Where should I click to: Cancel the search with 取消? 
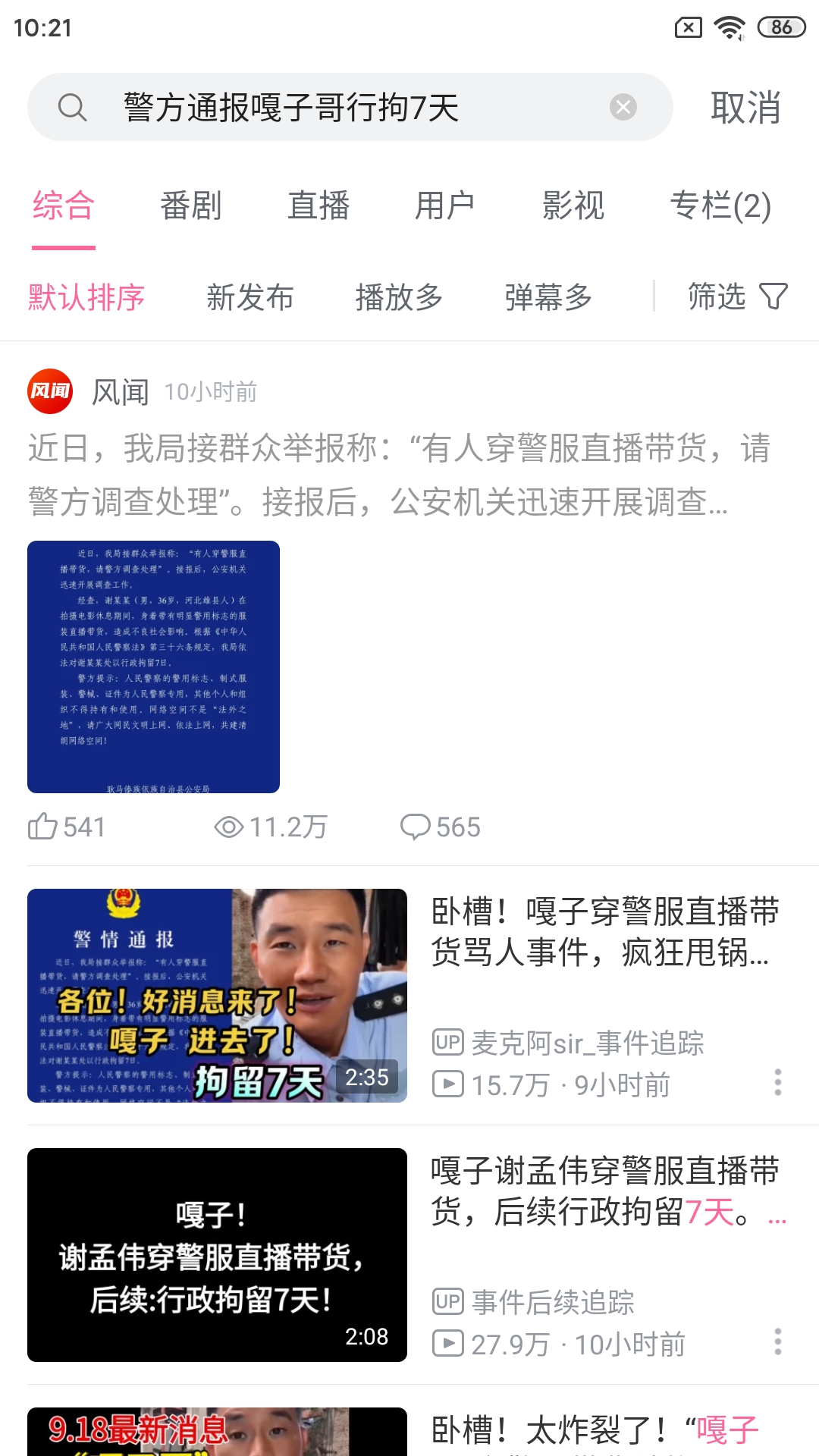745,107
